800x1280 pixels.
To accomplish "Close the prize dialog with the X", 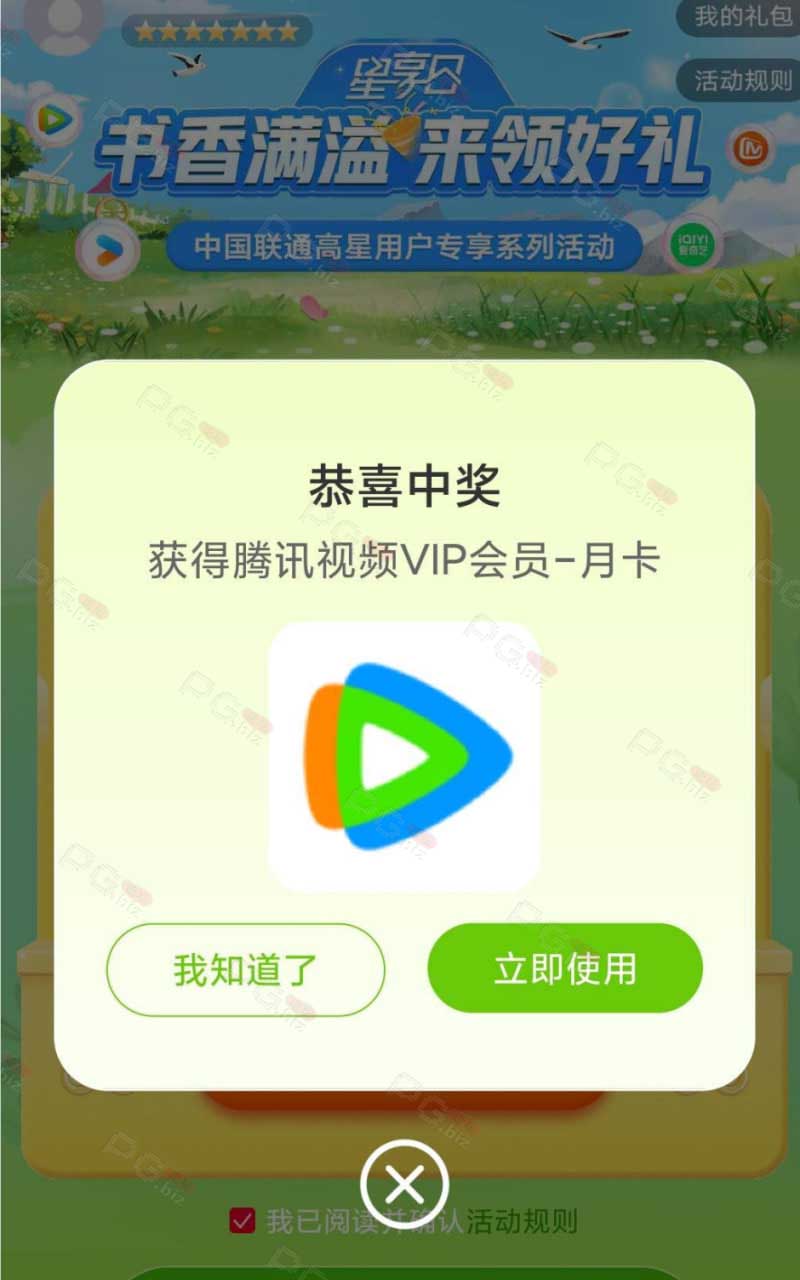I will point(404,1185).
